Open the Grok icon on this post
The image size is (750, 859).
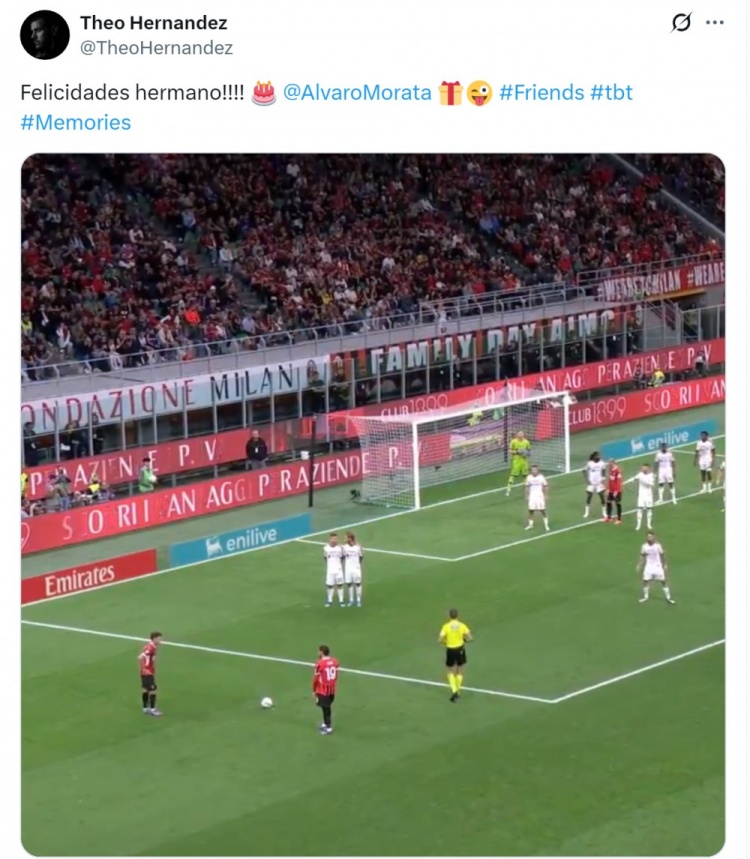click(x=681, y=22)
